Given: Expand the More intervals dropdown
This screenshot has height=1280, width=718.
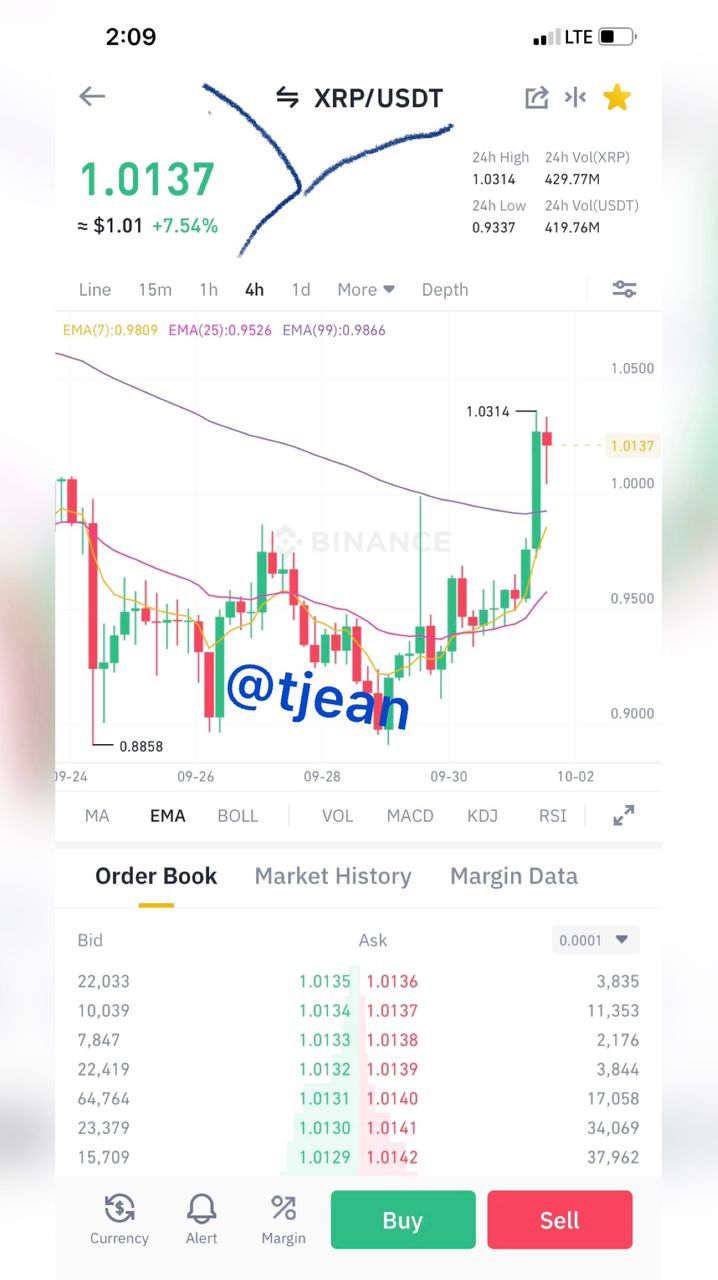Looking at the screenshot, I should coord(366,289).
